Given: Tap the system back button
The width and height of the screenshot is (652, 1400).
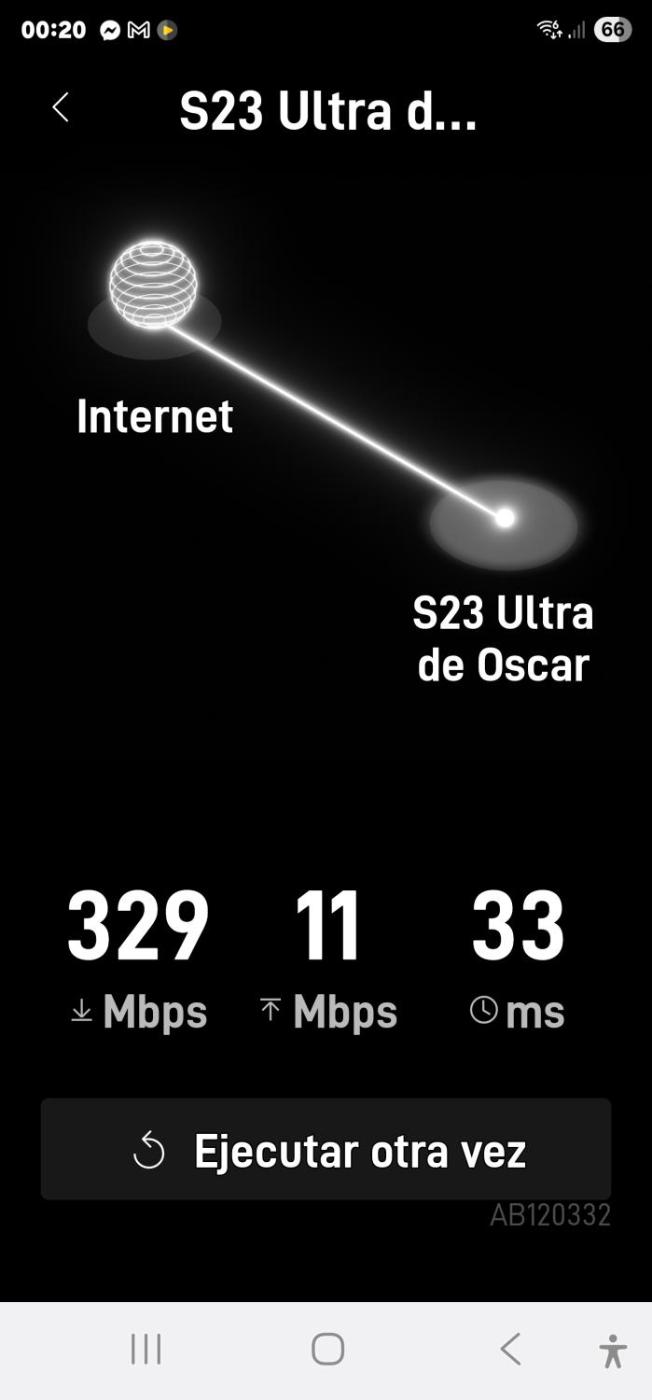Looking at the screenshot, I should 510,1349.
